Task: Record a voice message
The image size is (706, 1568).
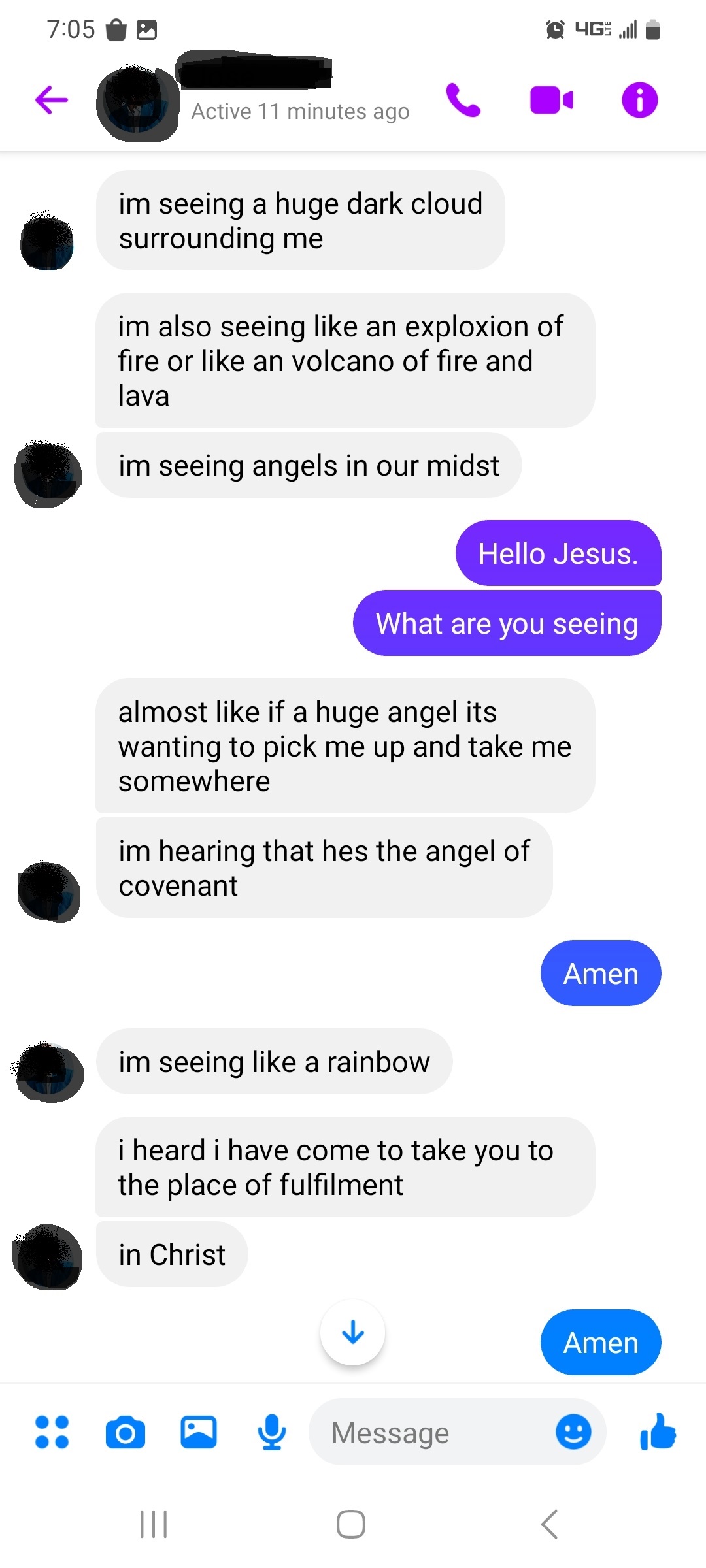Action: [x=271, y=1433]
